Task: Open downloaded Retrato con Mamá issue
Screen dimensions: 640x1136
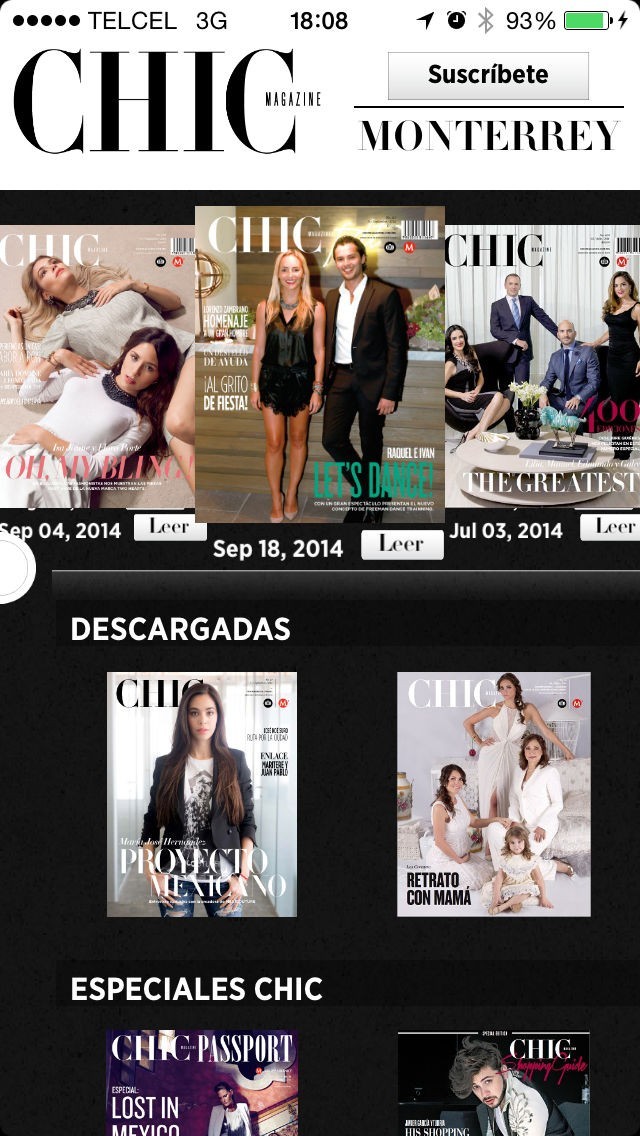Action: click(493, 794)
